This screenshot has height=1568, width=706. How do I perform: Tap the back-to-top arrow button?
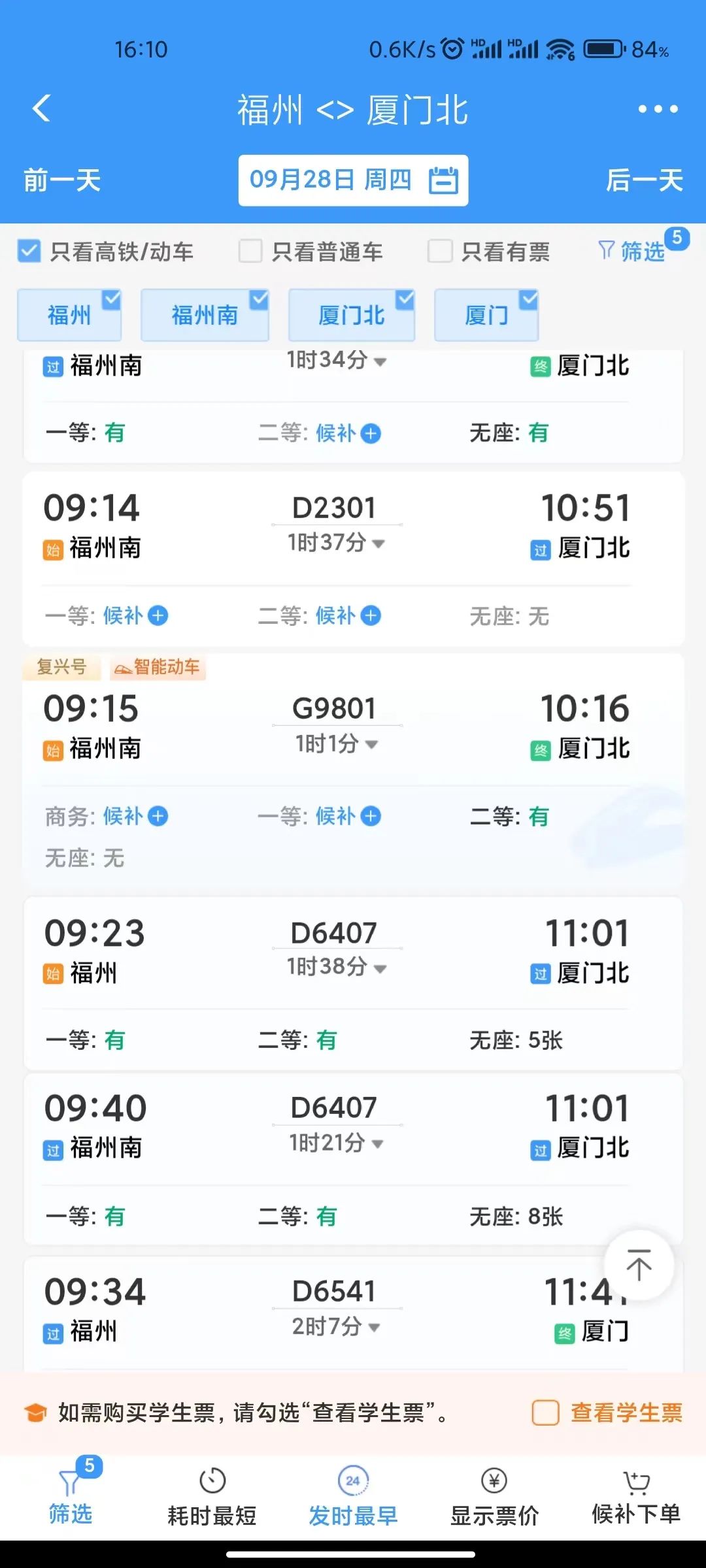point(639,1265)
